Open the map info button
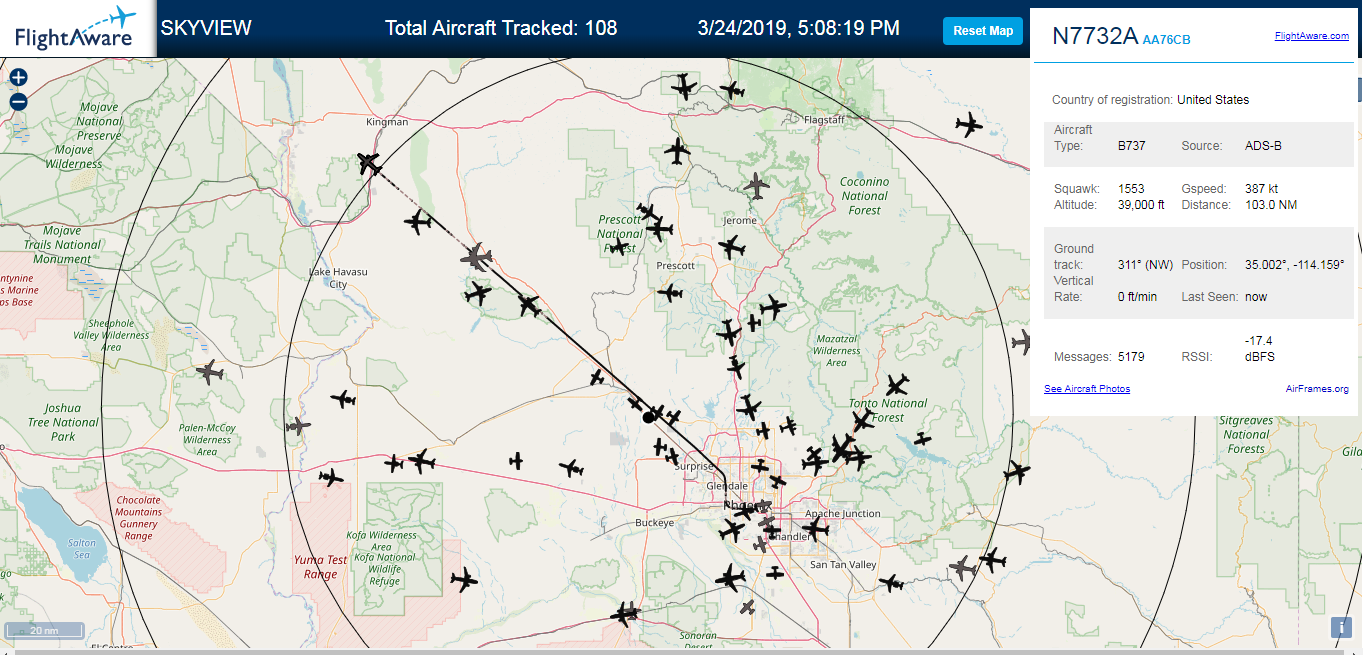Screen dimensions: 1363x655 point(1340,627)
